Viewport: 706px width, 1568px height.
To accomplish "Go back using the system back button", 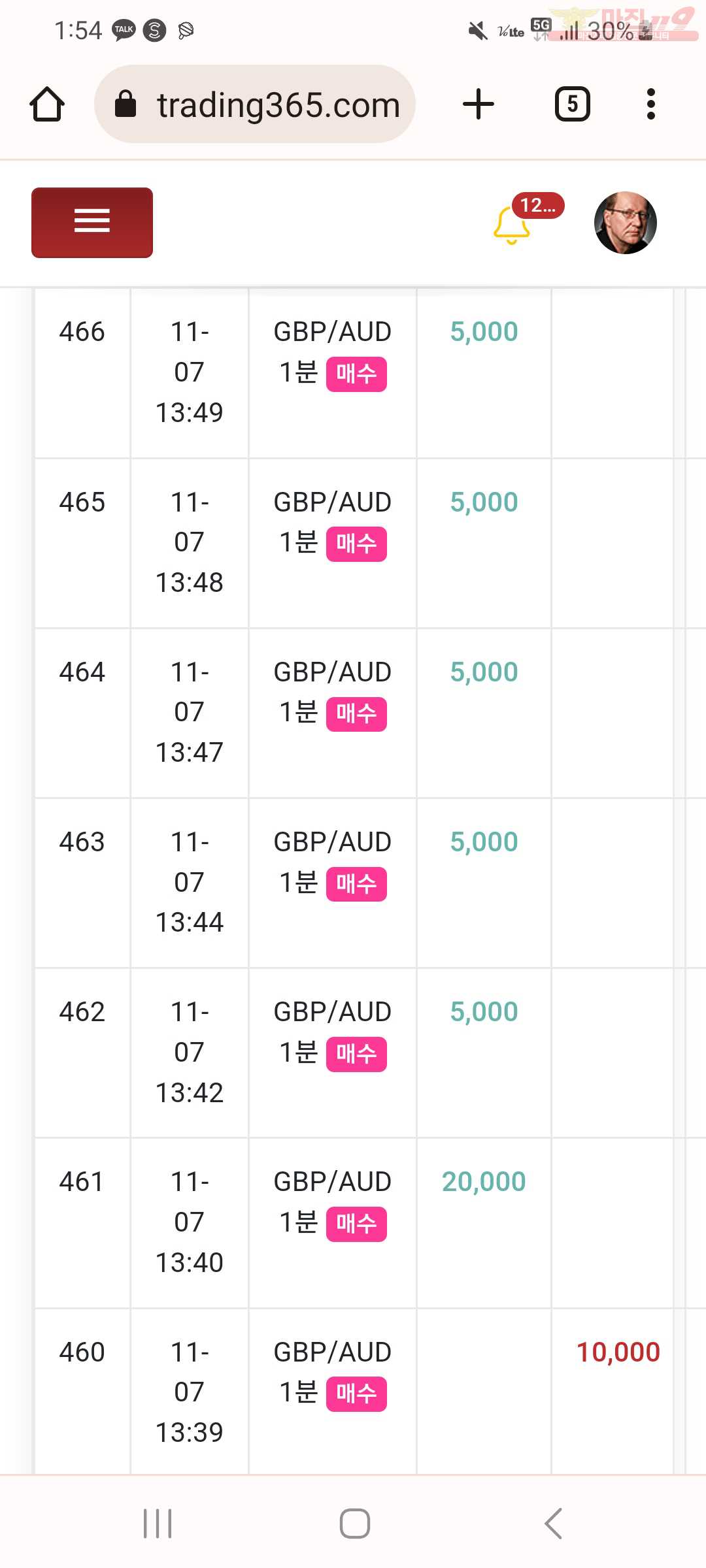I will pos(554,1524).
